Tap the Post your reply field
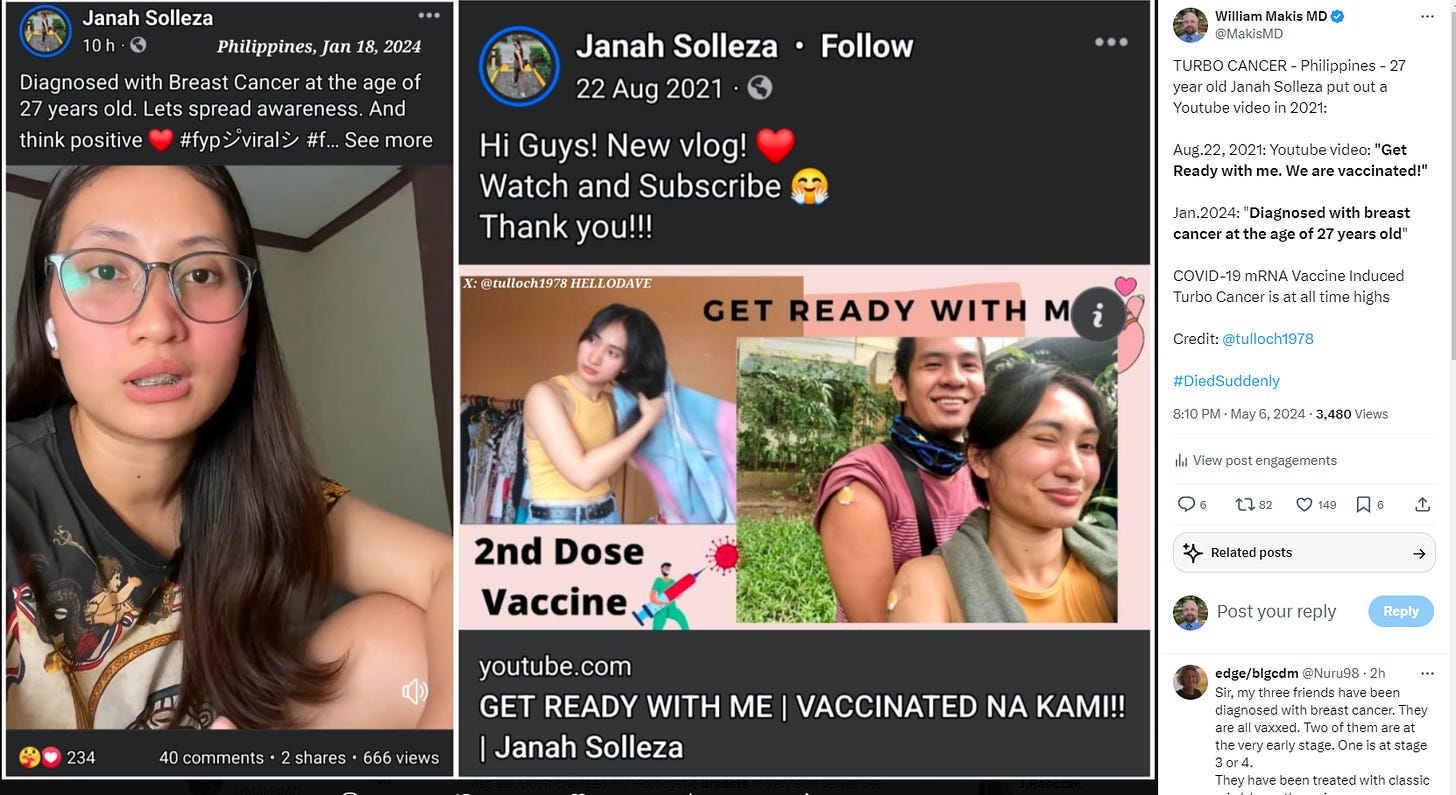Viewport: 1456px width, 795px height. (1276, 612)
